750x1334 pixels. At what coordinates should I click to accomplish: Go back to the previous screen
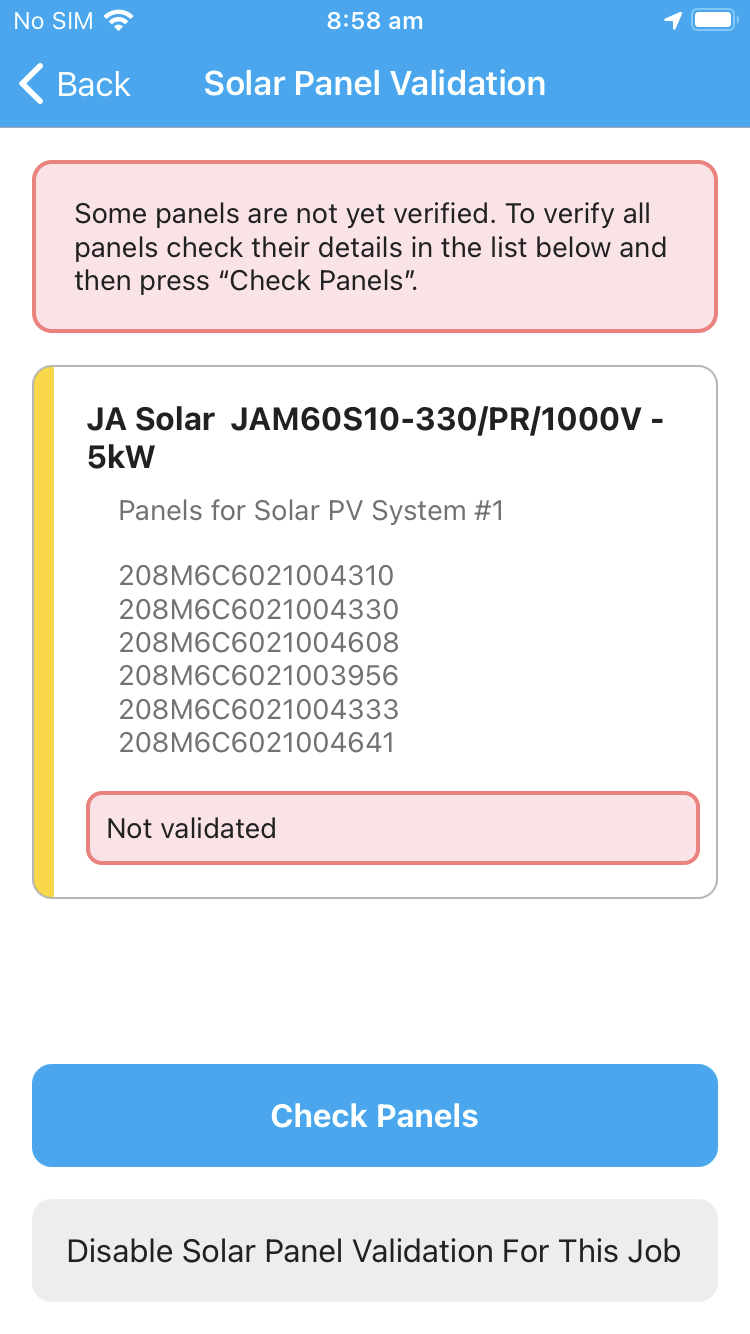pyautogui.click(x=75, y=84)
